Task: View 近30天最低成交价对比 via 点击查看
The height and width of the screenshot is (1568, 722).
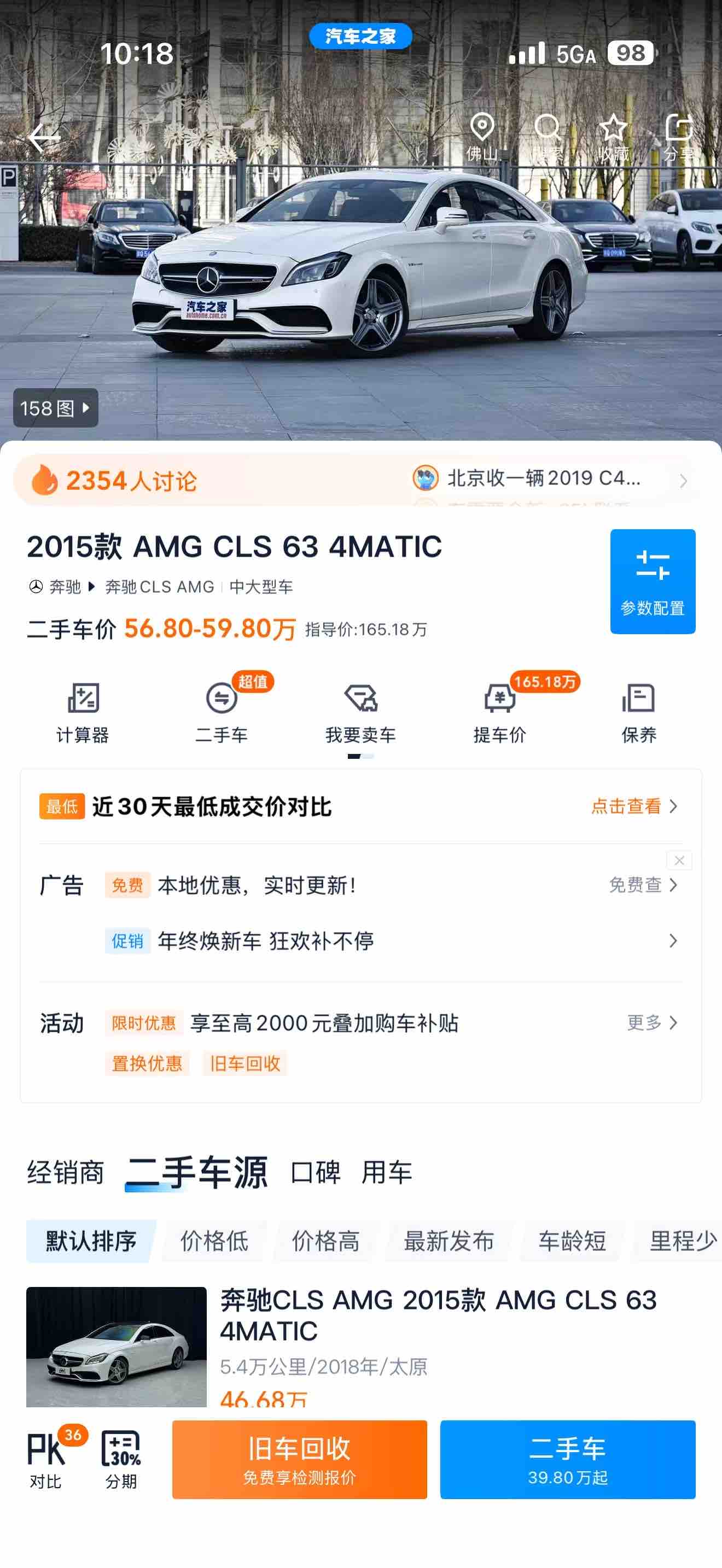Action: [x=634, y=806]
